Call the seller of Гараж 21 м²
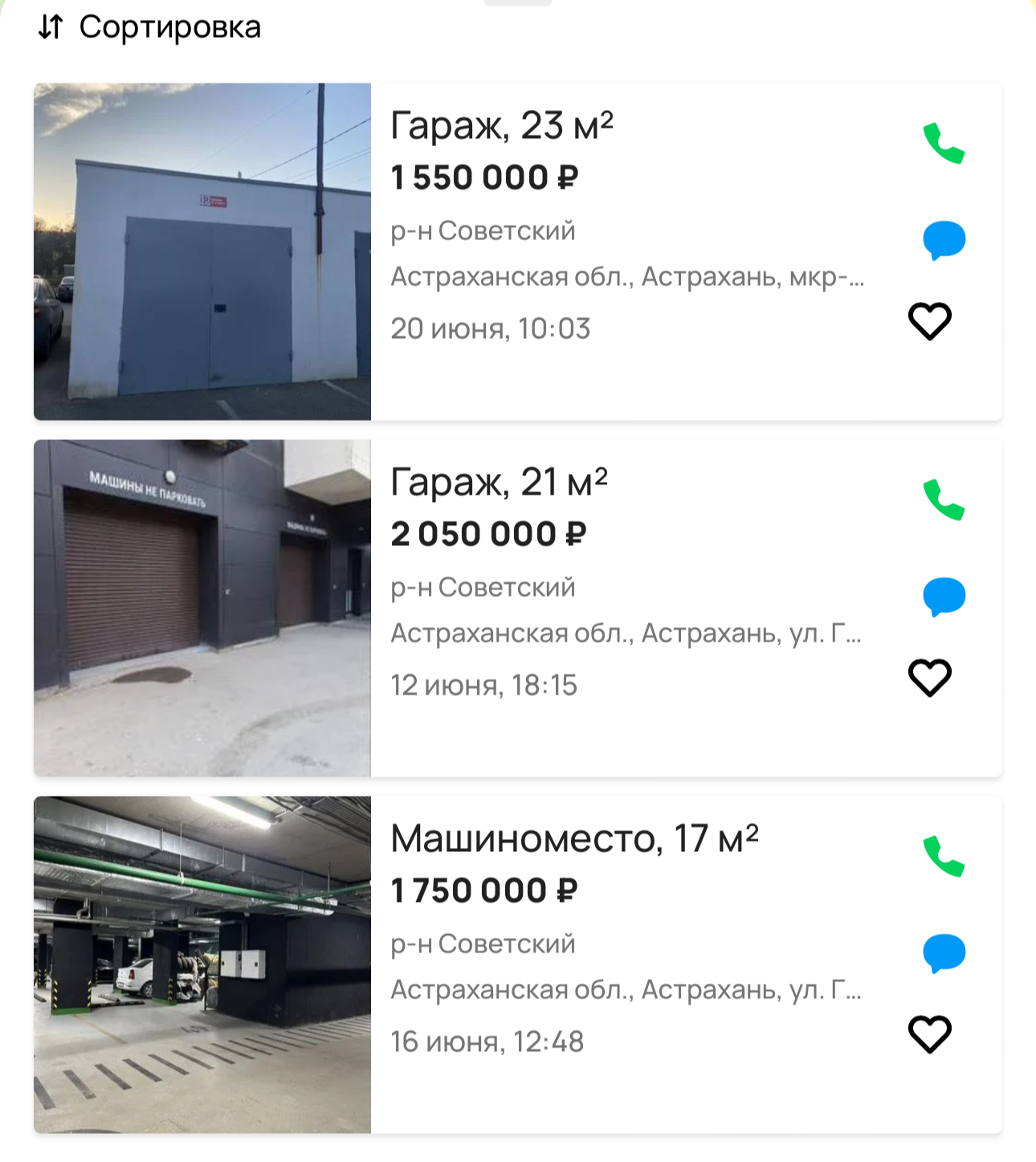This screenshot has width=1036, height=1162. 944,500
